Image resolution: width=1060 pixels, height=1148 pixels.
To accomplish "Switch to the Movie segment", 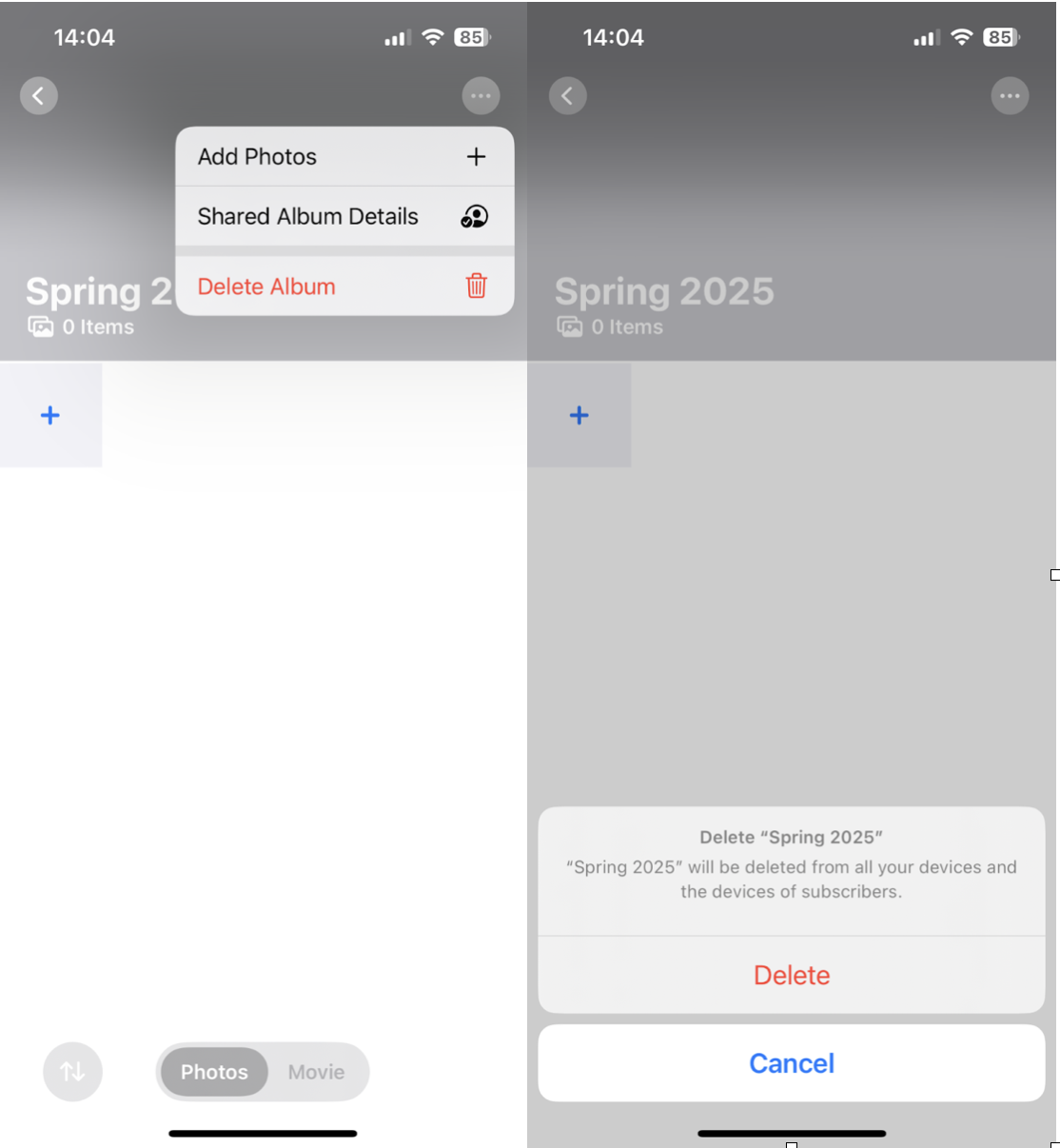I will (x=316, y=1072).
